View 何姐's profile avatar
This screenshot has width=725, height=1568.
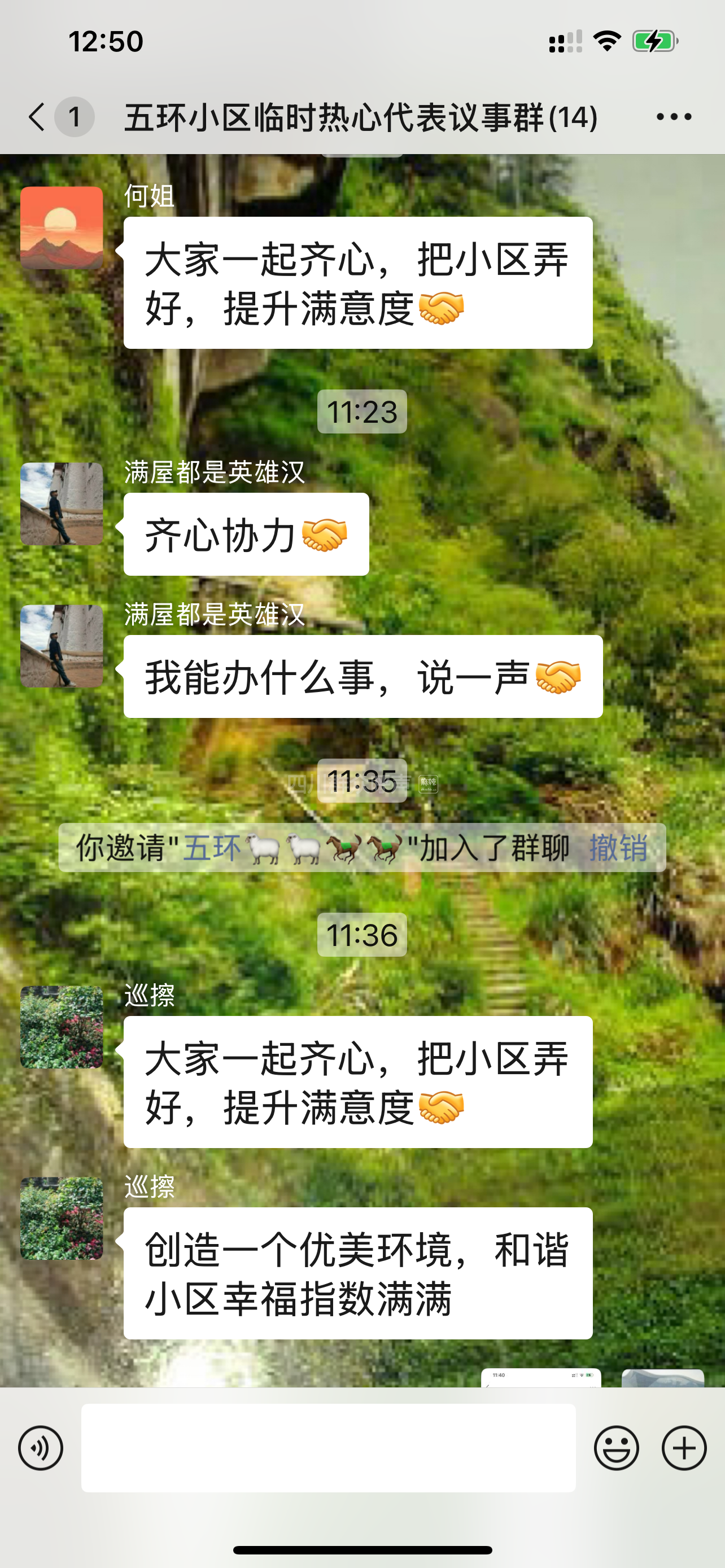point(62,227)
